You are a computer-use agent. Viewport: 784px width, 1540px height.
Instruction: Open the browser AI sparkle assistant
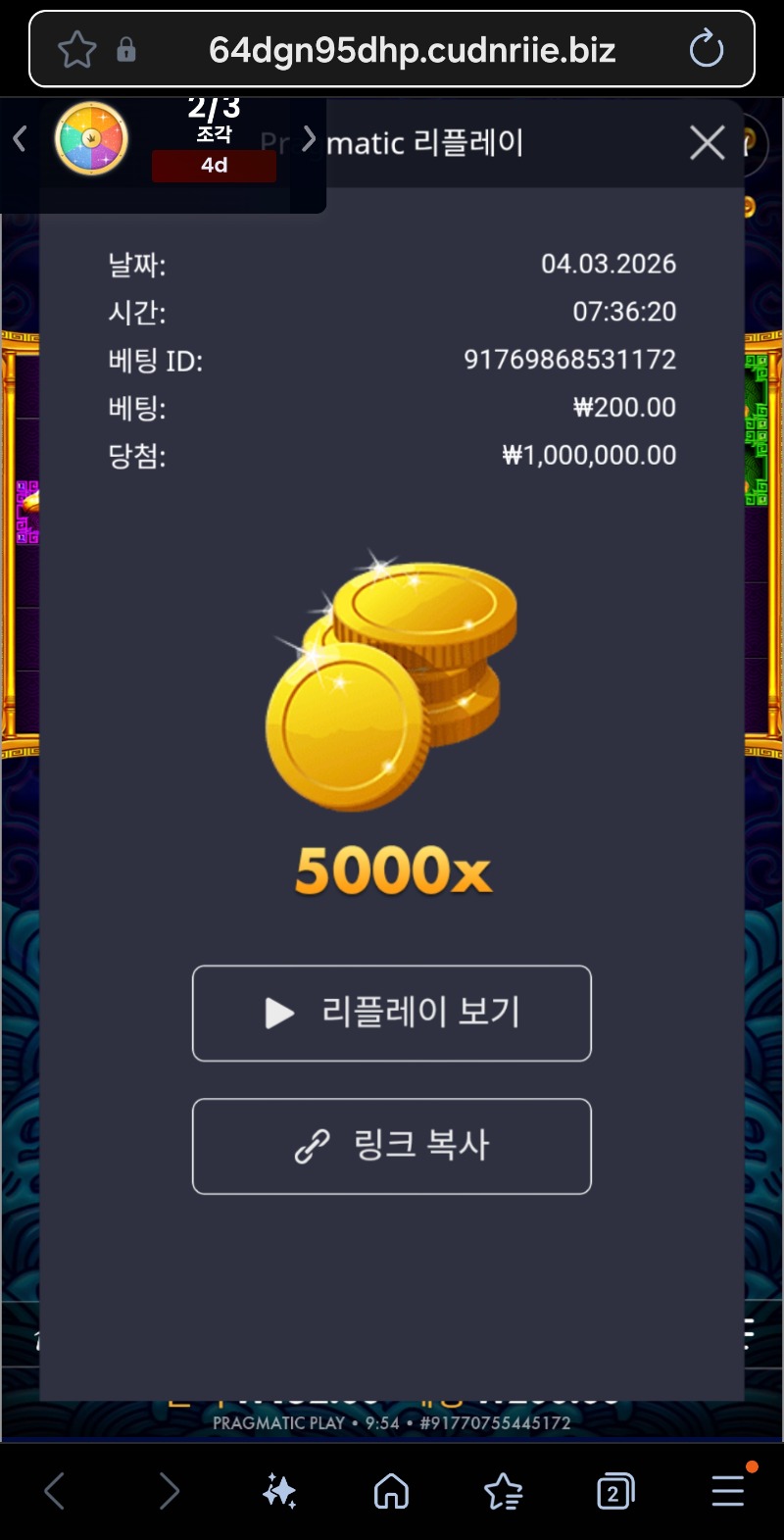pos(279,1492)
